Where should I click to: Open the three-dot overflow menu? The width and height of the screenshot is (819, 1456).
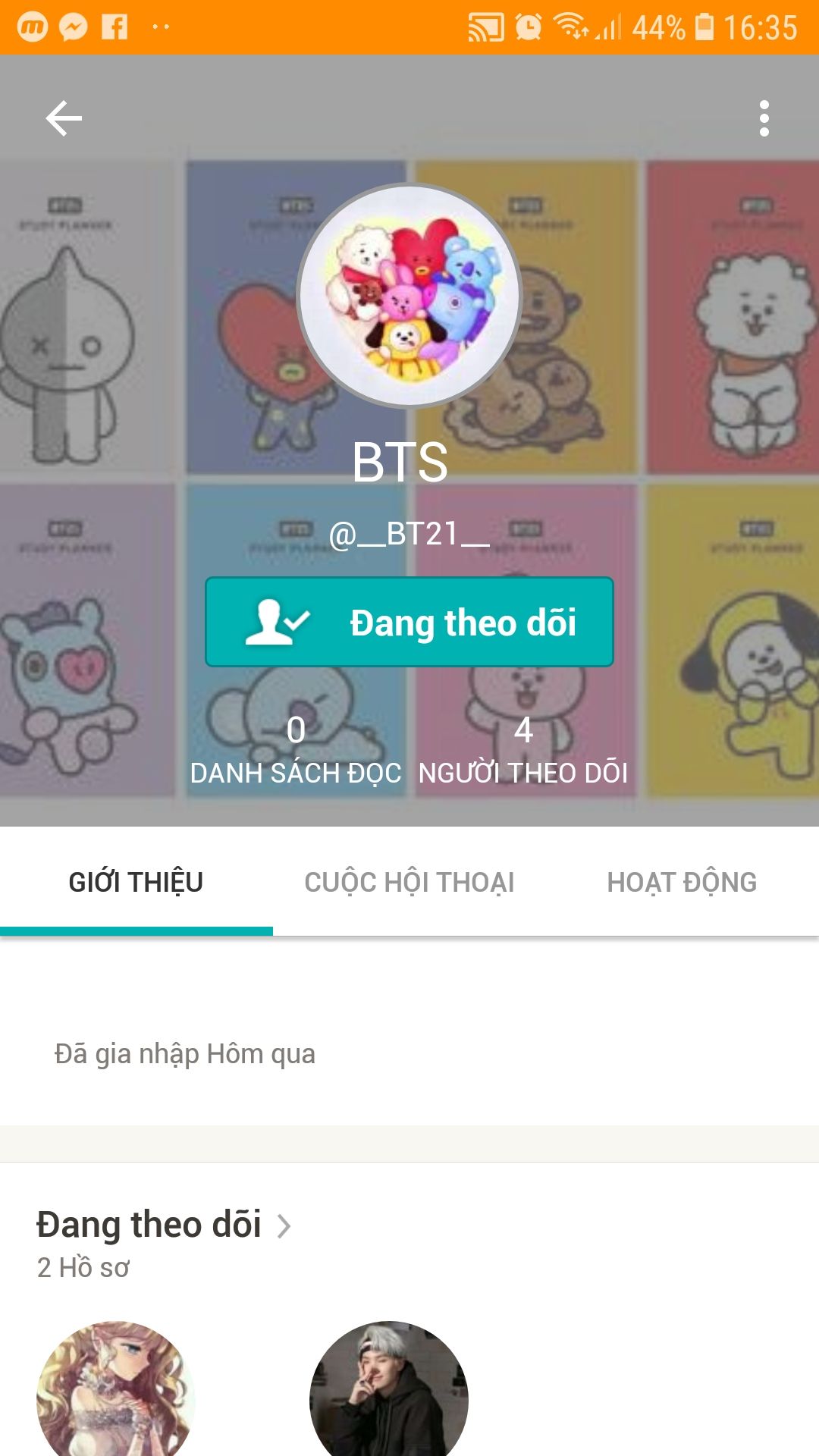(x=764, y=118)
